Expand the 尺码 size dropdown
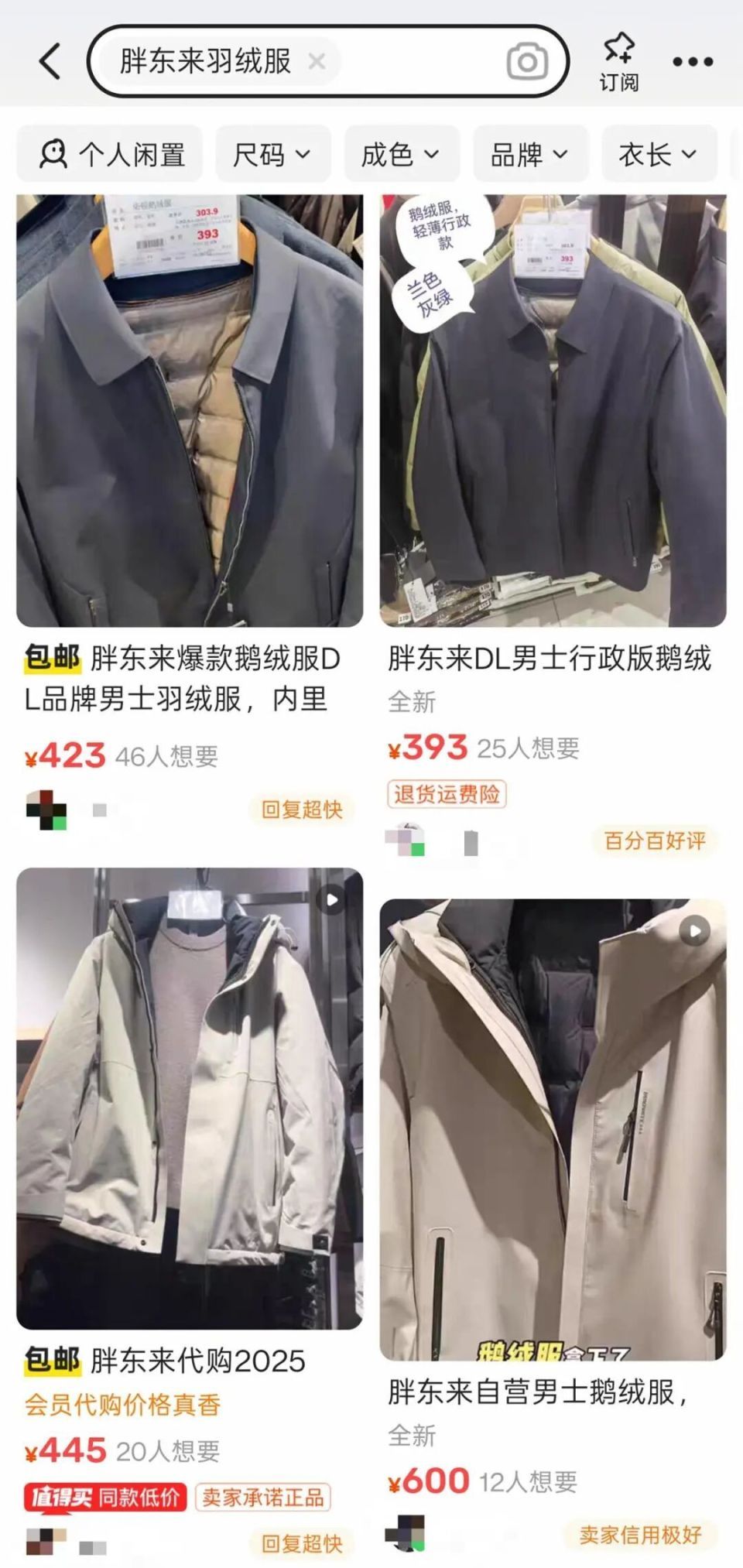This screenshot has height=1568, width=743. pos(272,153)
